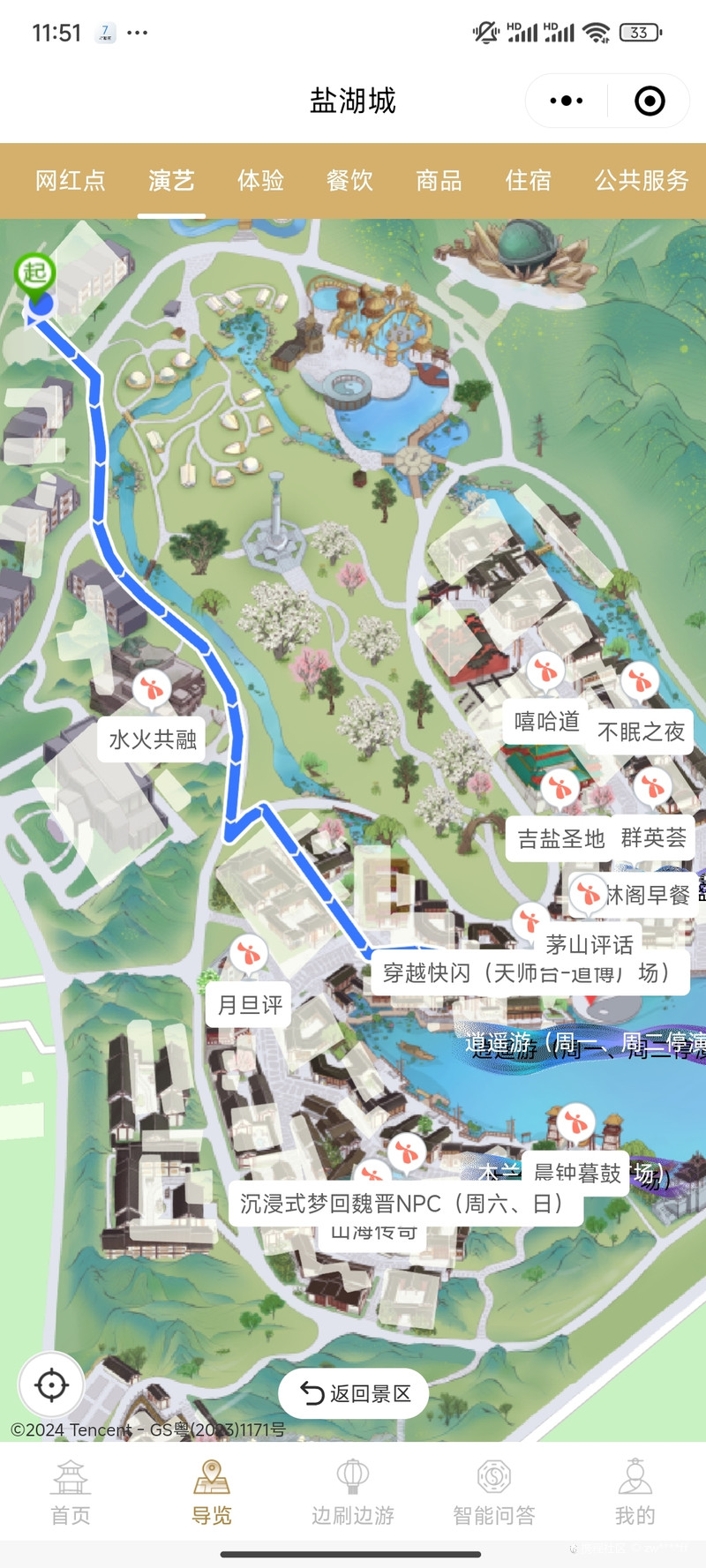706x1568 pixels.
Task: Tap the 返回景区 button
Action: coord(354,1393)
